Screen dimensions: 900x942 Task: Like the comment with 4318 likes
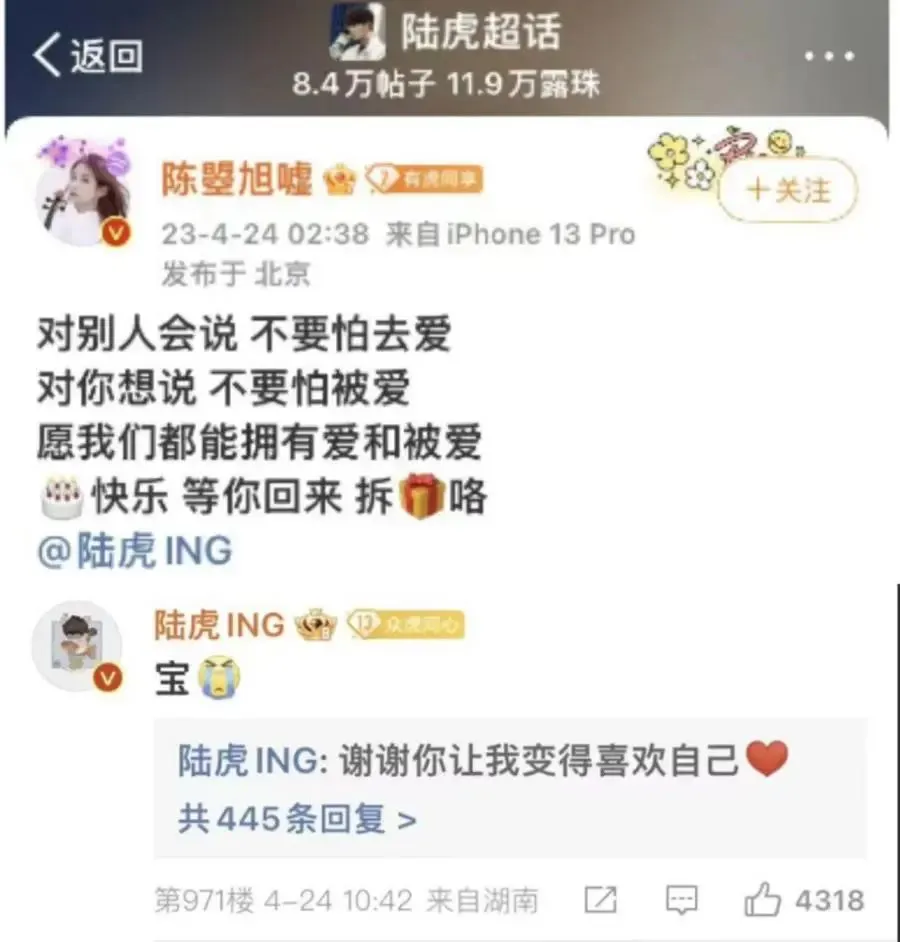[763, 900]
